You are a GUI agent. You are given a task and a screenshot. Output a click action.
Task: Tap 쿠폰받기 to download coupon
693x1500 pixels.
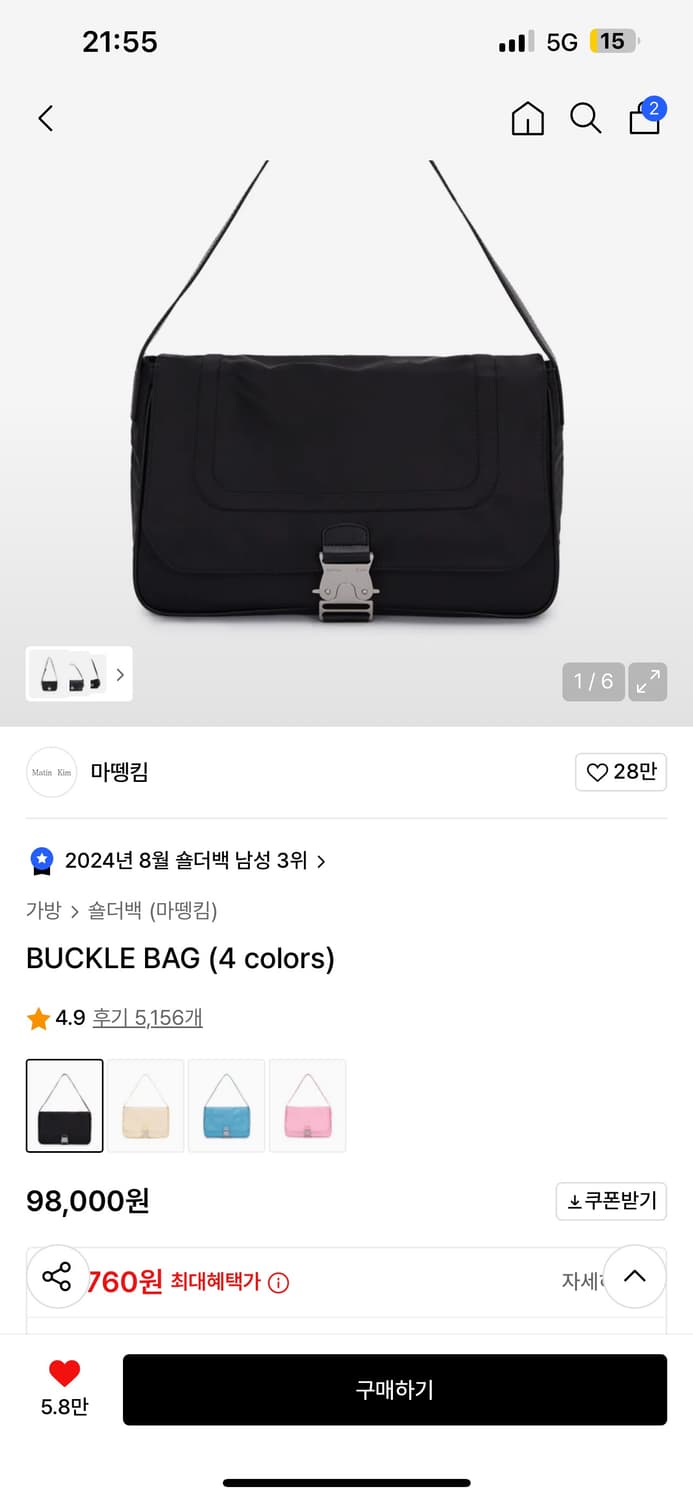click(611, 1201)
